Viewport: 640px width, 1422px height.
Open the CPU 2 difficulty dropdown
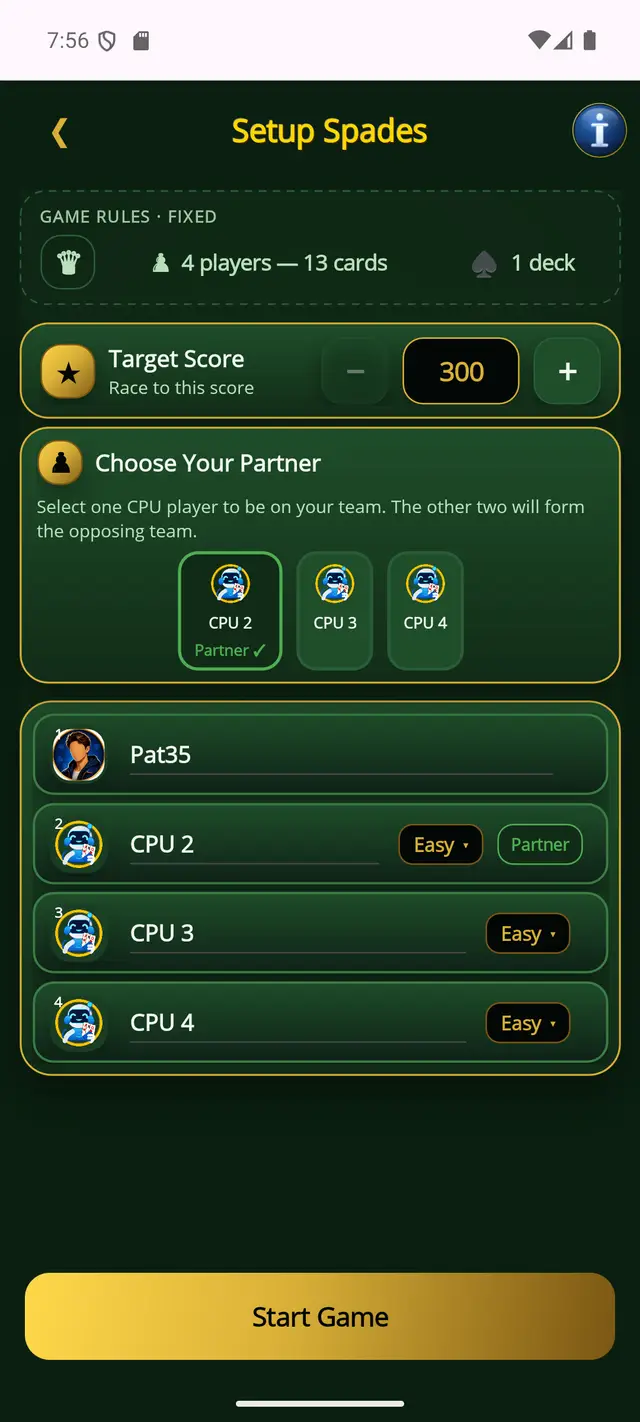441,845
